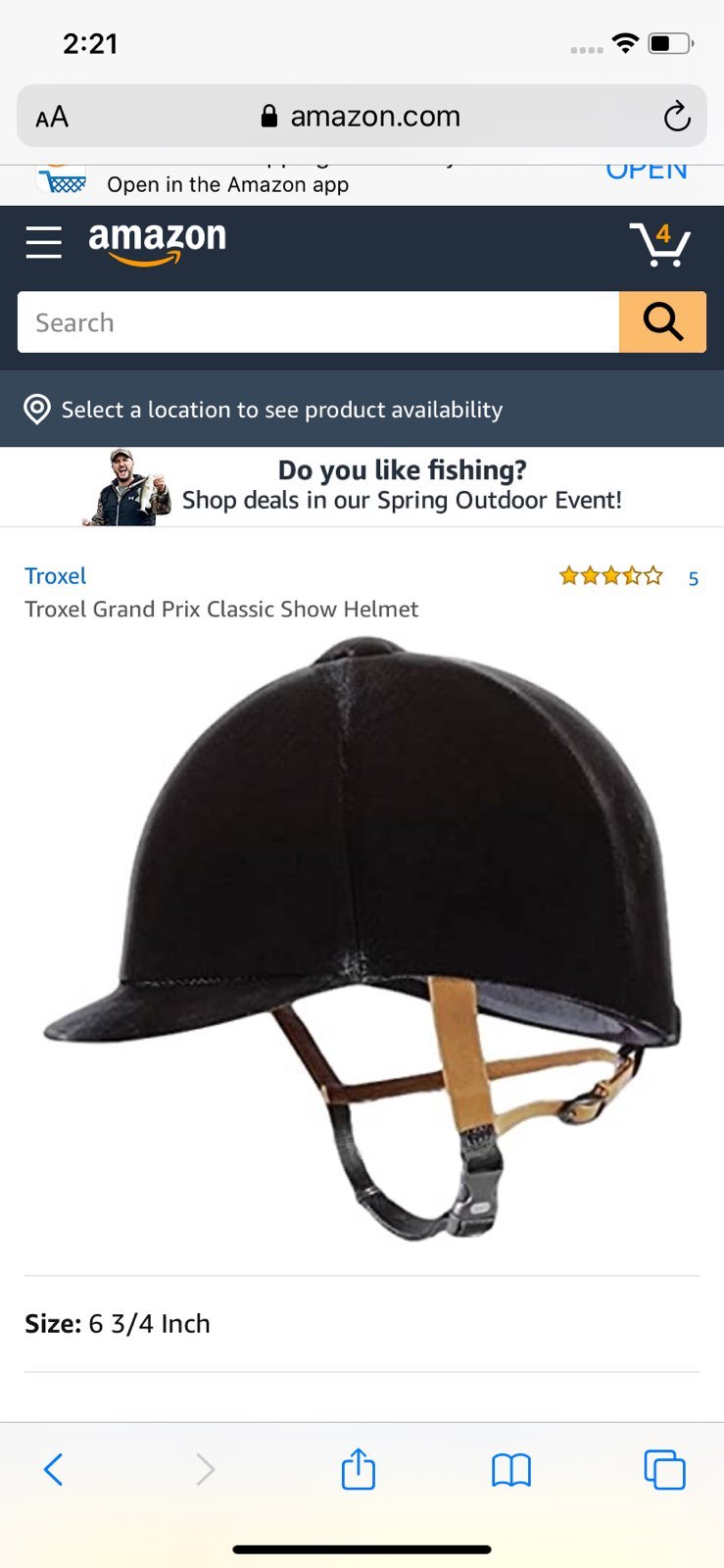Open in the Amazon app
Screen dimensions: 724x1568
tap(227, 184)
